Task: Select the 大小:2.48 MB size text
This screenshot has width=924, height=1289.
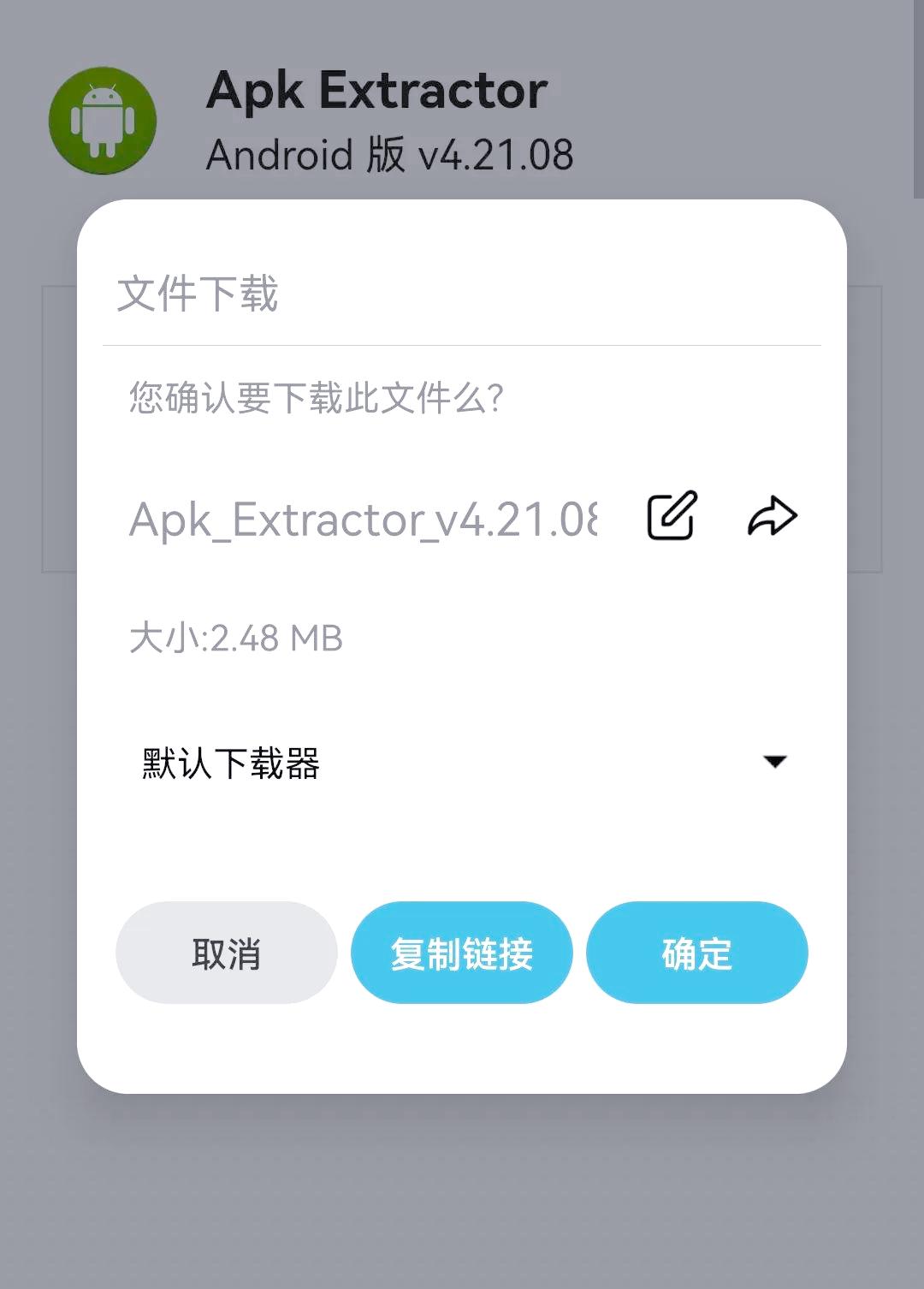Action: tap(235, 637)
